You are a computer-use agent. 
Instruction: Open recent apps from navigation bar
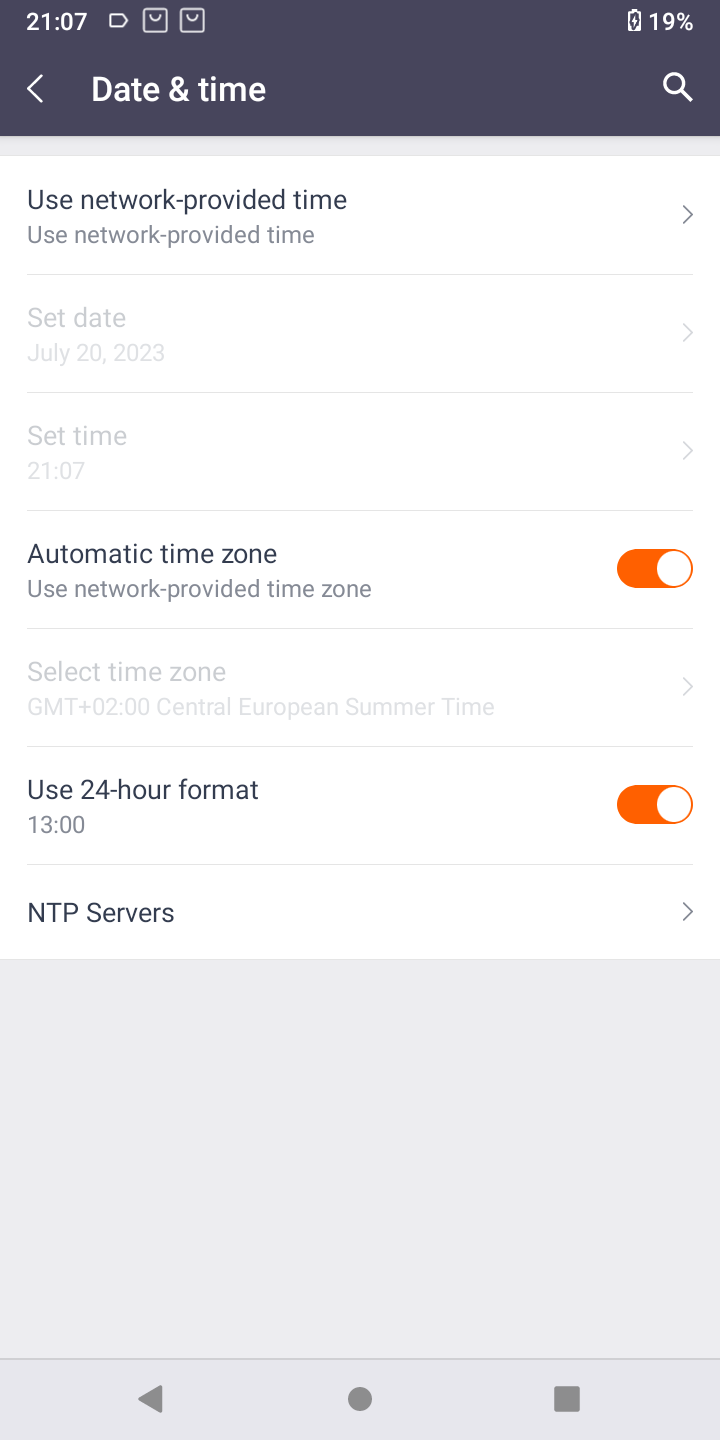pos(567,1399)
